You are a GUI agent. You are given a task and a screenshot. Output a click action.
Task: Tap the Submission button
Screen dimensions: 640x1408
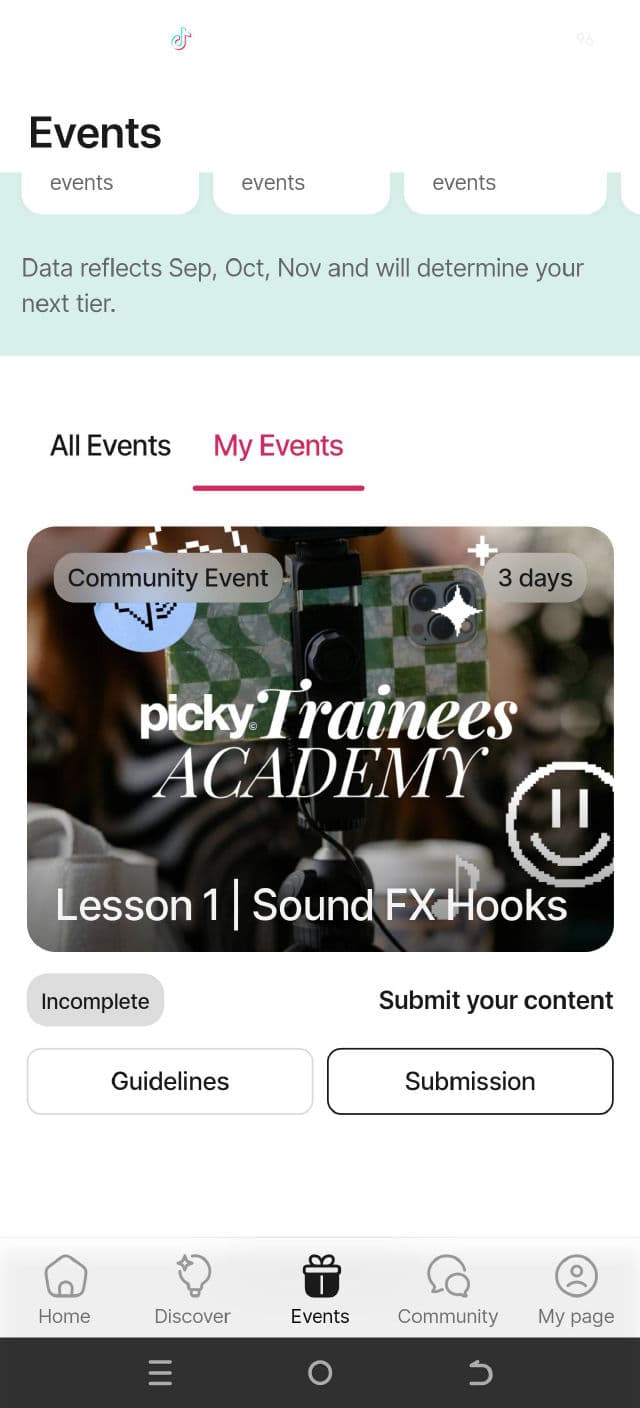[x=470, y=1081]
